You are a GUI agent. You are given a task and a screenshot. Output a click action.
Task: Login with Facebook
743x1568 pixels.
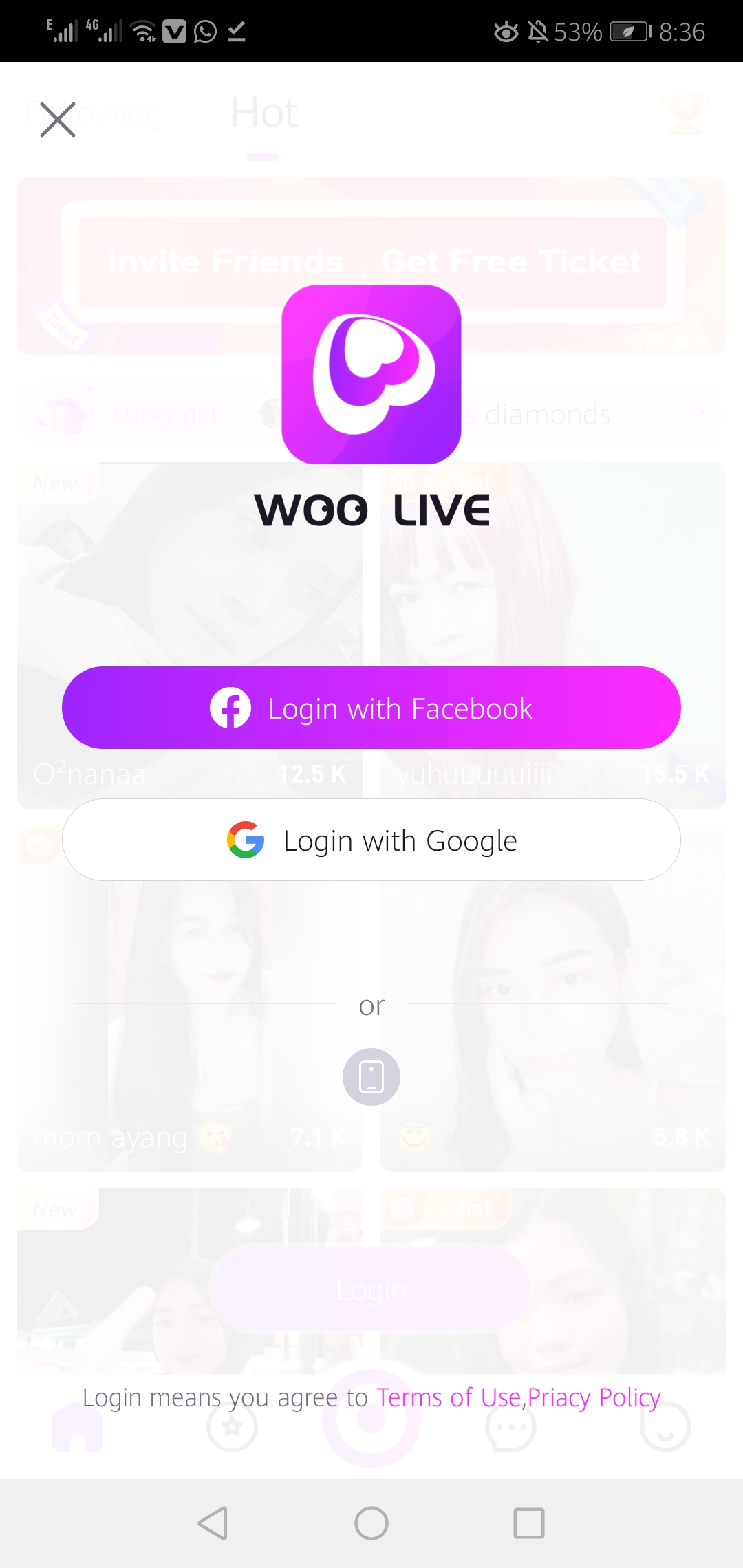(371, 708)
